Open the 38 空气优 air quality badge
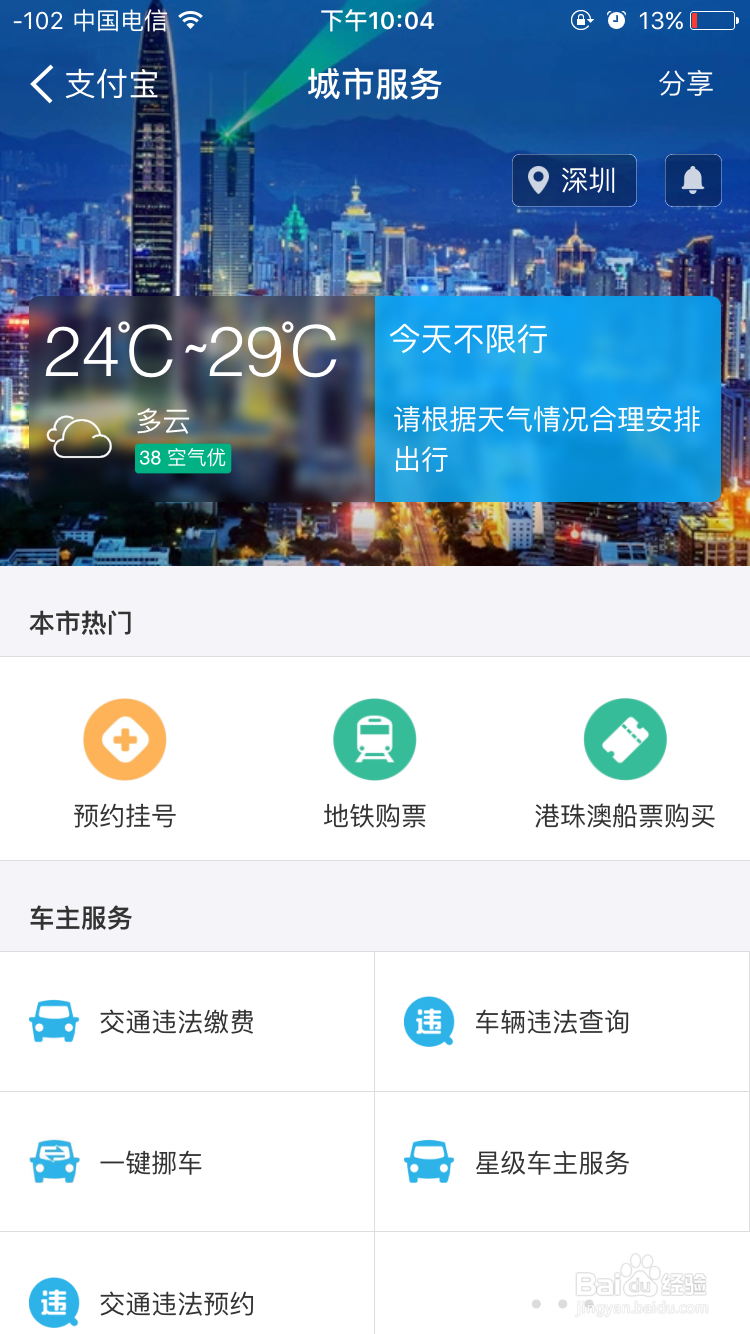The image size is (750, 1334). coord(183,459)
